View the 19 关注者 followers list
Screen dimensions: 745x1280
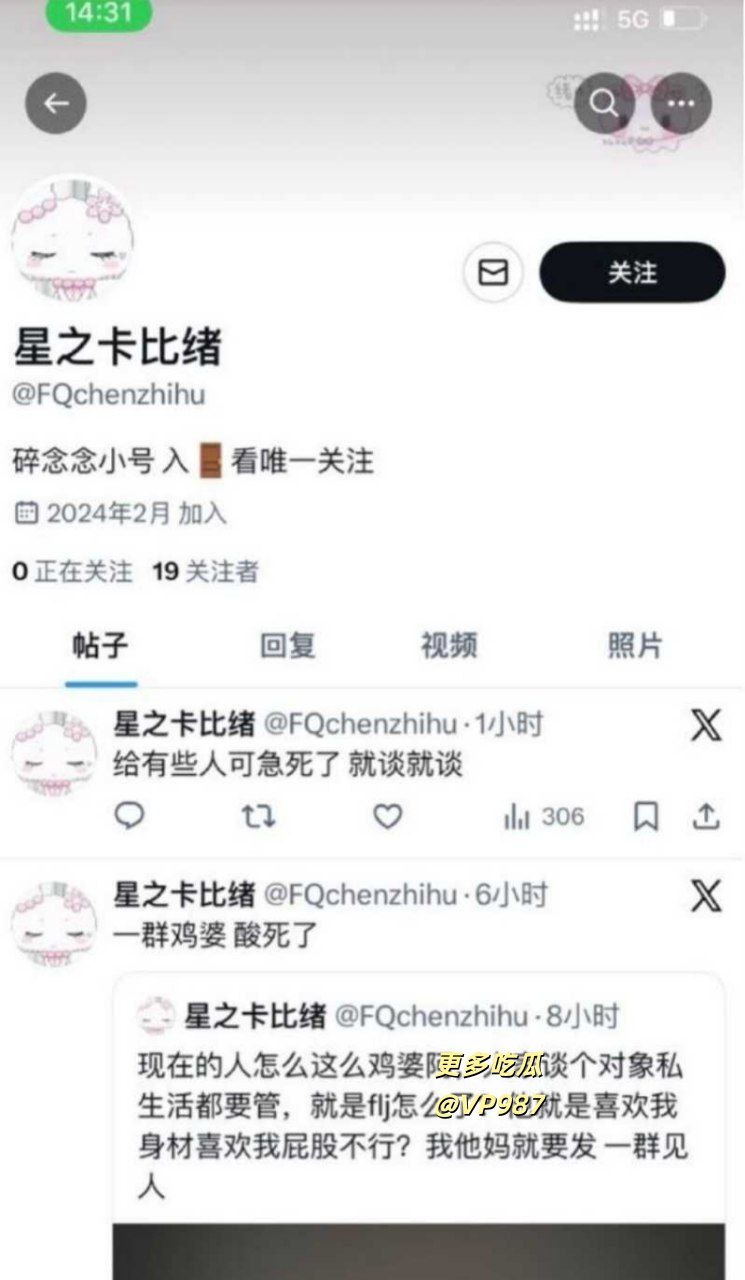(205, 571)
